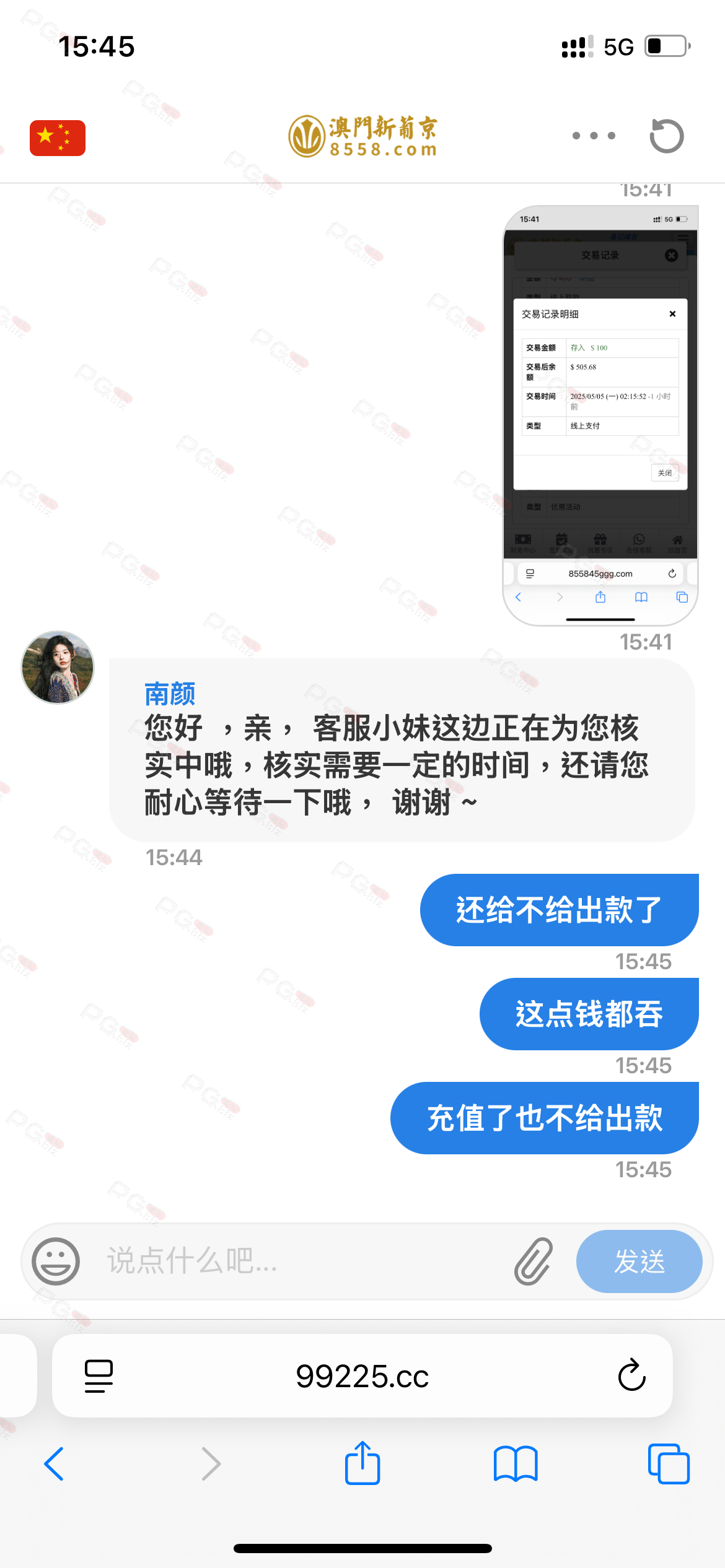Open Safari bookmarks
The width and height of the screenshot is (725, 1568).
(x=516, y=1464)
